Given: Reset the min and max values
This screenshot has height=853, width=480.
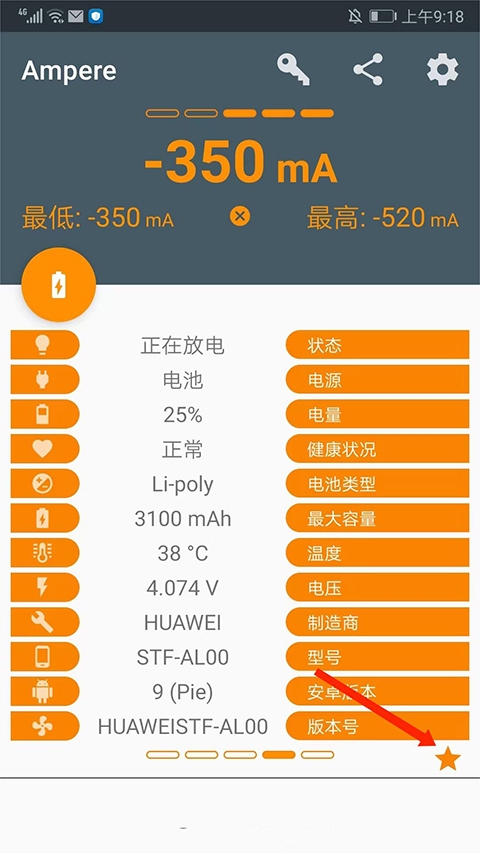Looking at the screenshot, I should [x=239, y=217].
